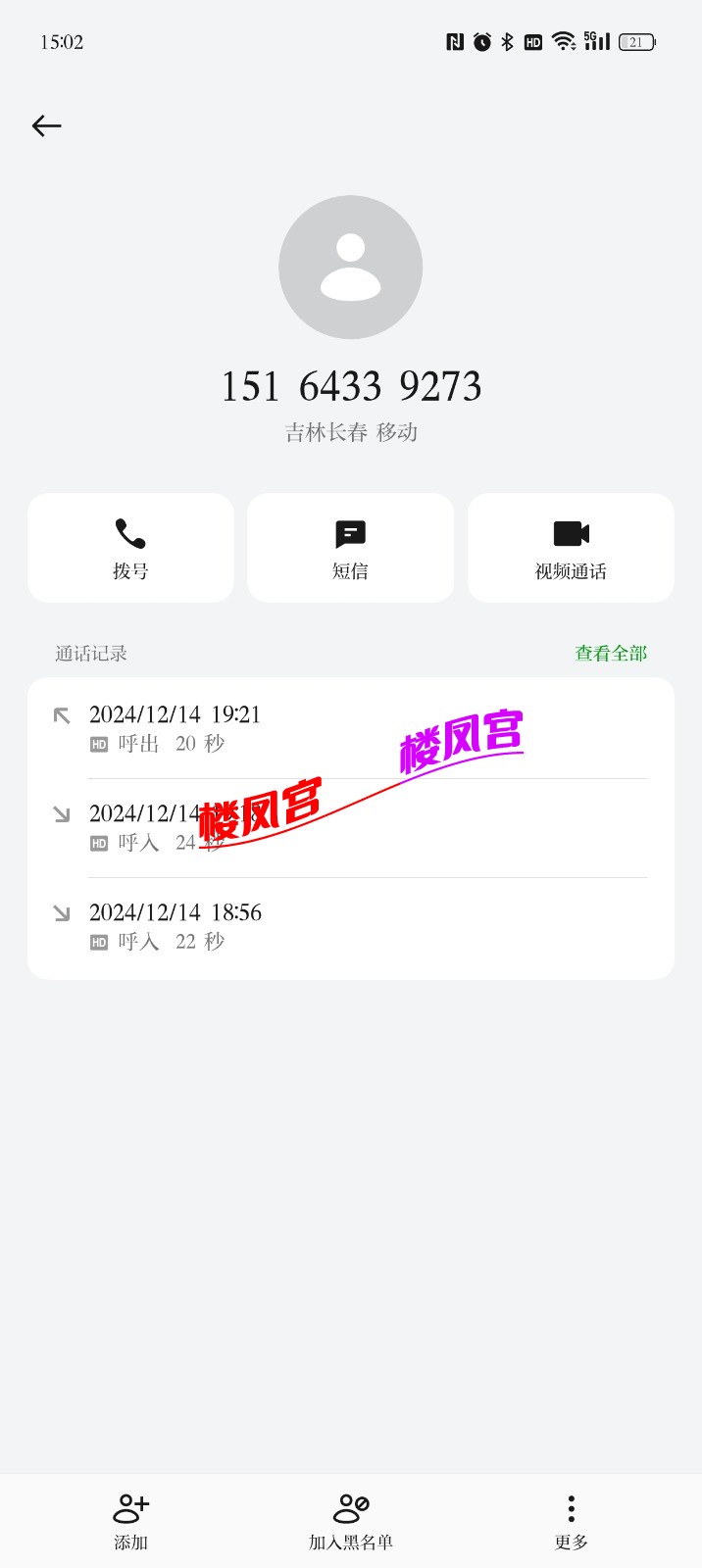Start a 视频通话 video call
The image size is (702, 1568).
pos(571,548)
